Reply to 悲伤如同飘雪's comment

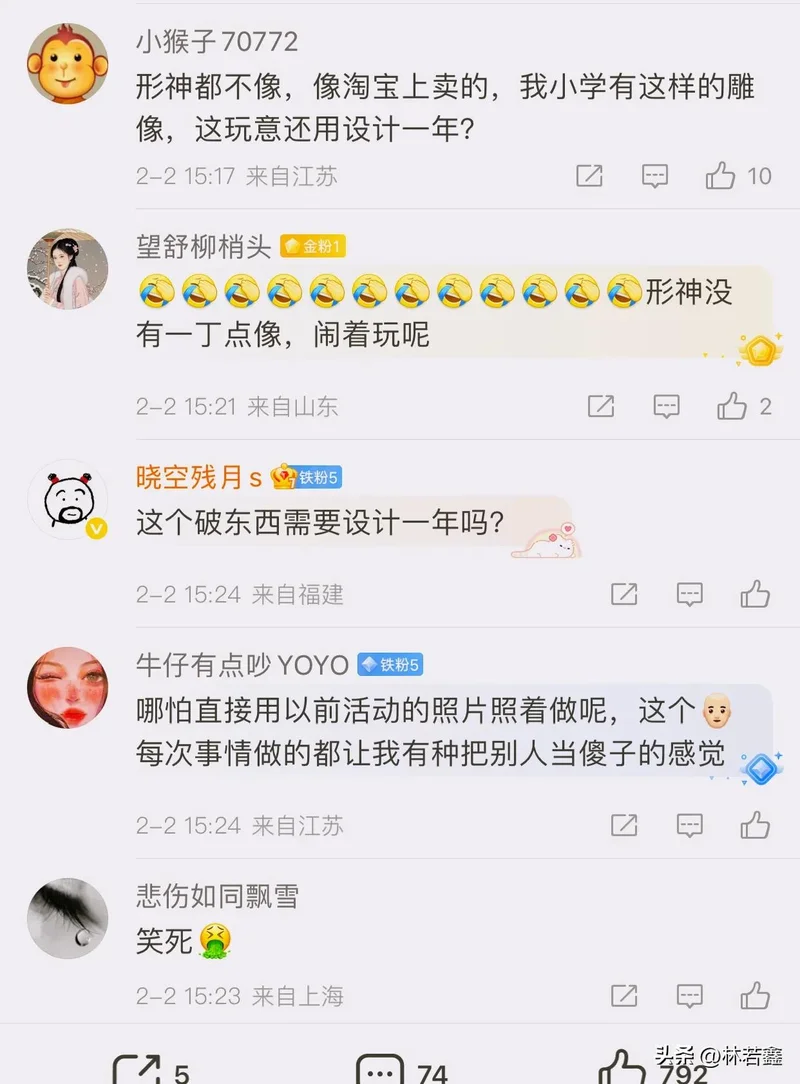point(690,996)
